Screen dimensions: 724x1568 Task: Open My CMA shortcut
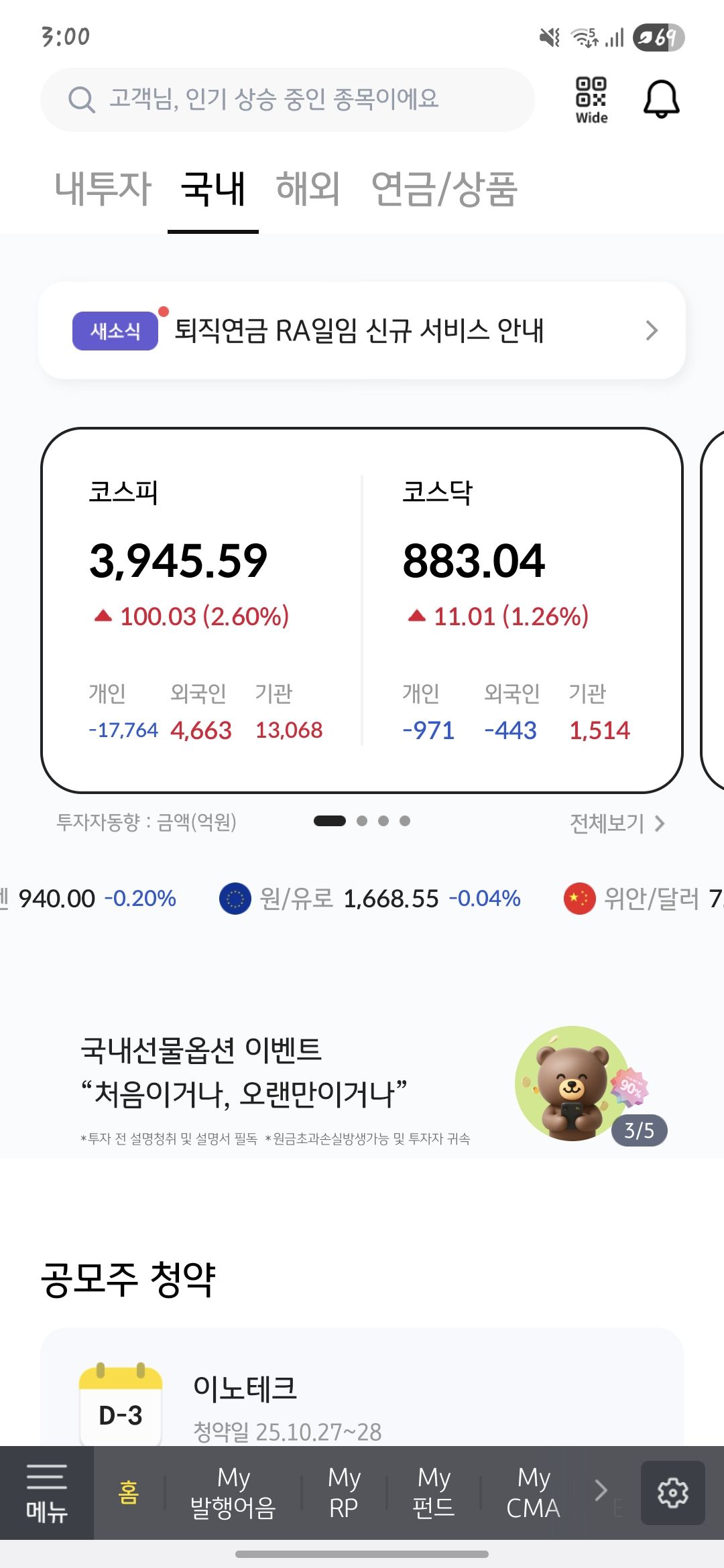(x=534, y=1493)
